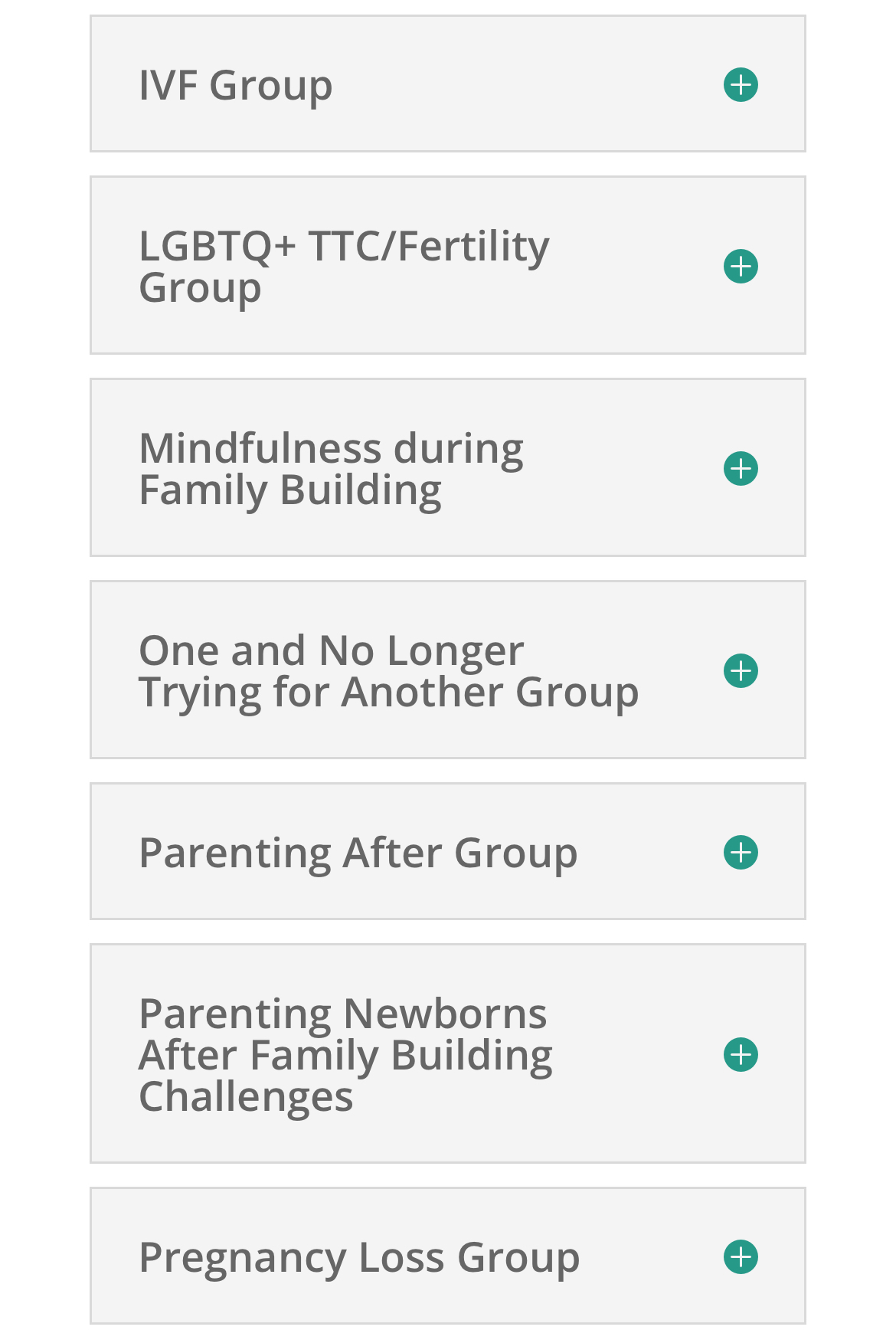The height and width of the screenshot is (1330, 896).
Task: Show details for One and No Longer Trying group
Action: [740, 670]
